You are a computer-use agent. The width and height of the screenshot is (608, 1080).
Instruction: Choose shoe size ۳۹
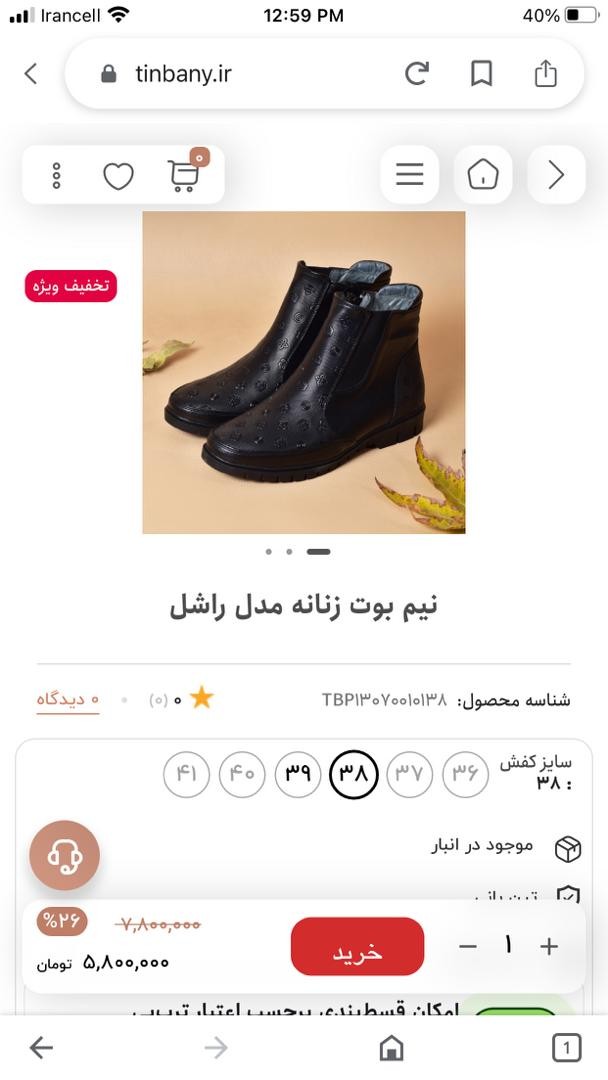[x=298, y=774]
